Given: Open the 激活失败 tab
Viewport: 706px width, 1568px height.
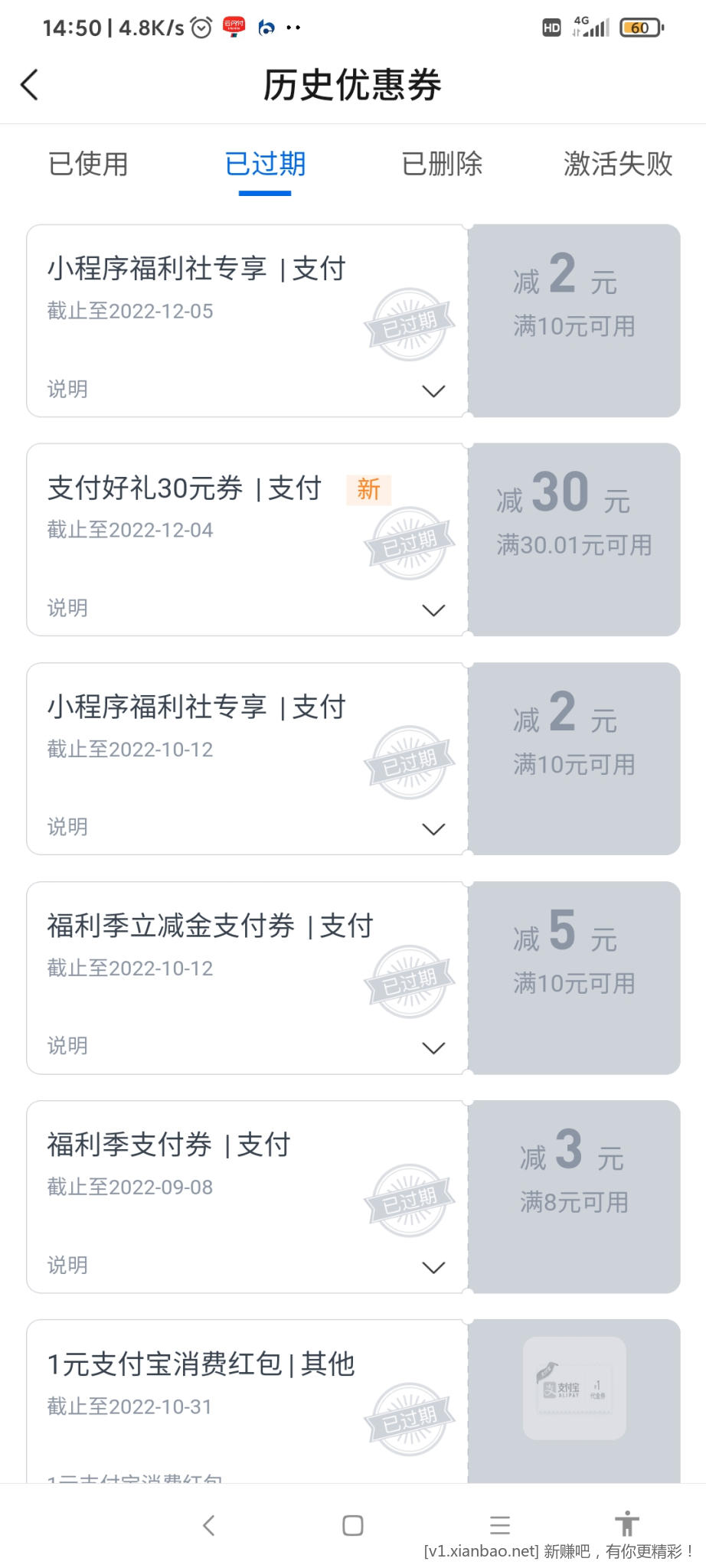Looking at the screenshot, I should pos(618,164).
